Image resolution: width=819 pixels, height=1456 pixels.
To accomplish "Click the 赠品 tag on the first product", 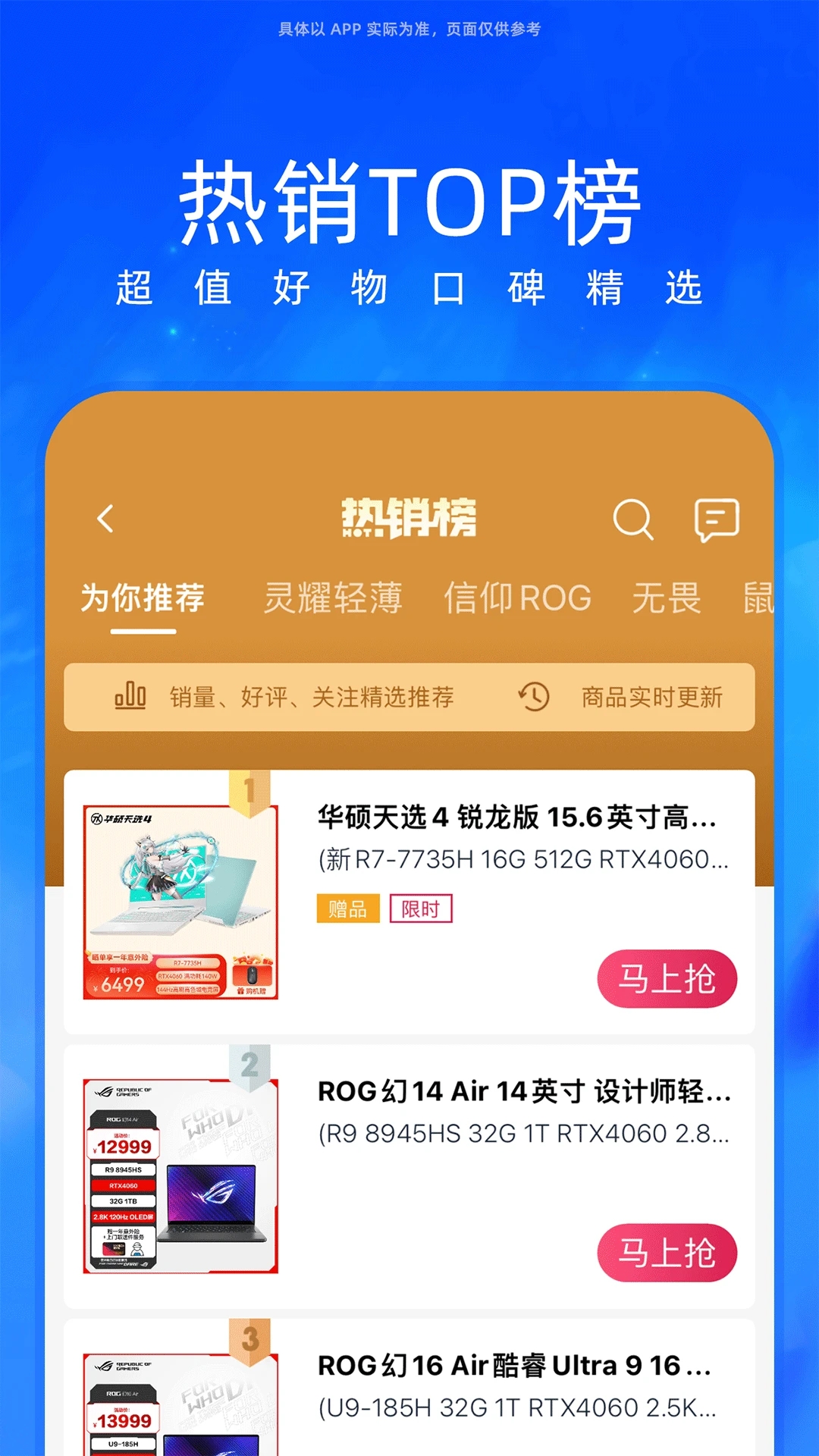I will tap(349, 908).
